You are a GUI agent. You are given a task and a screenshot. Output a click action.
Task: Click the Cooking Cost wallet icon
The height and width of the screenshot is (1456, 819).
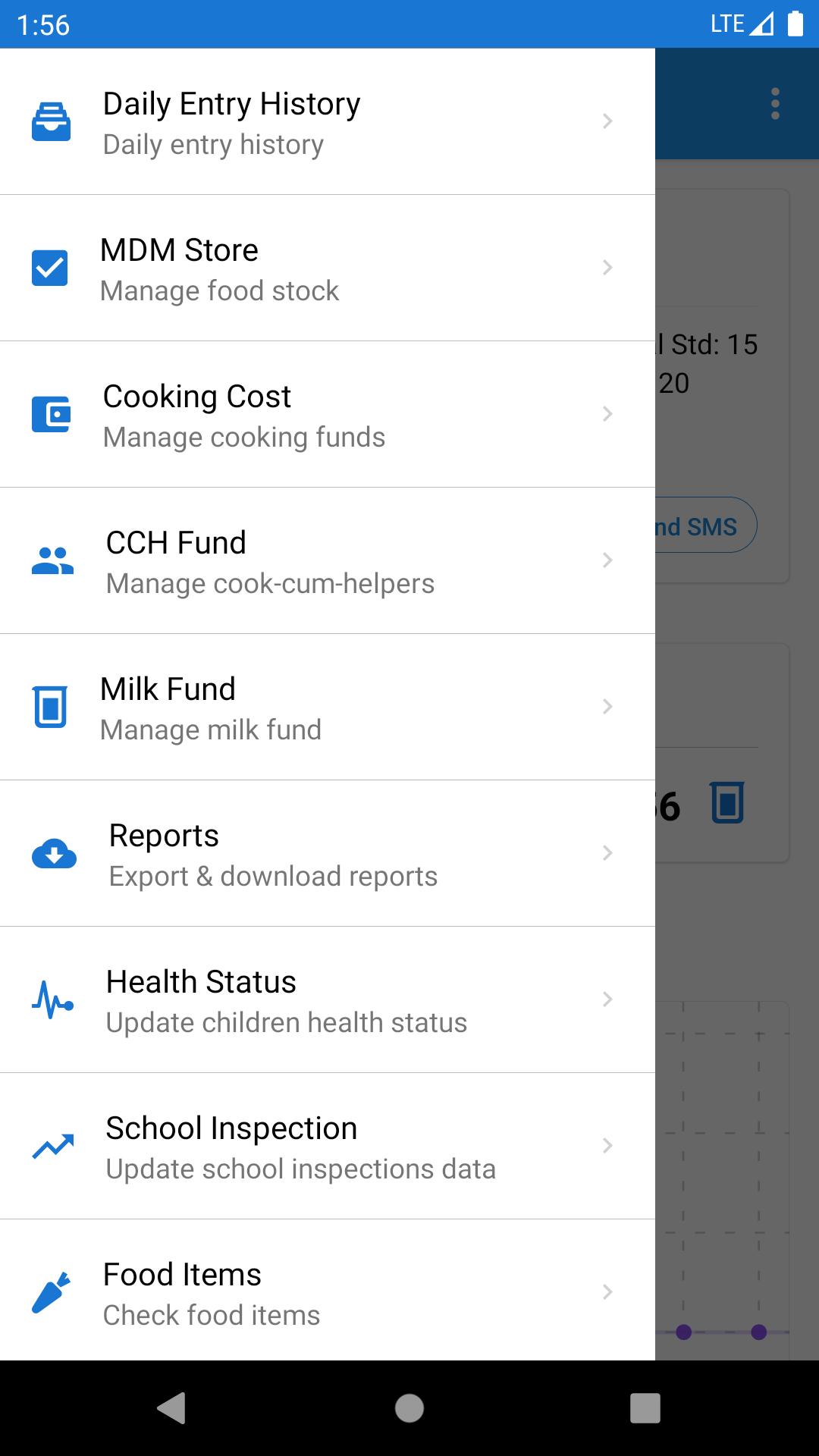point(50,414)
